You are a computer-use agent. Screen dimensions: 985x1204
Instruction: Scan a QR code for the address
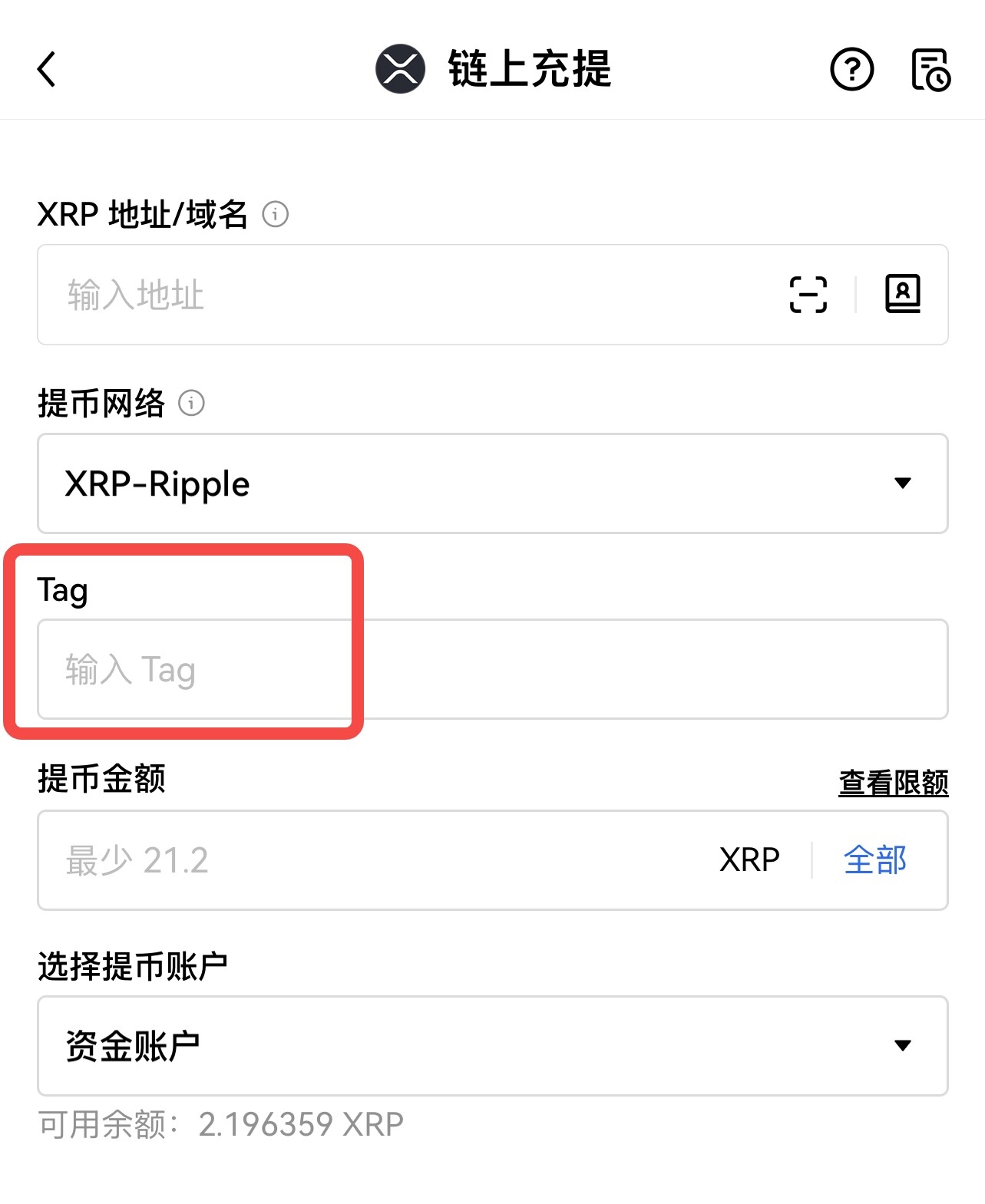[808, 295]
